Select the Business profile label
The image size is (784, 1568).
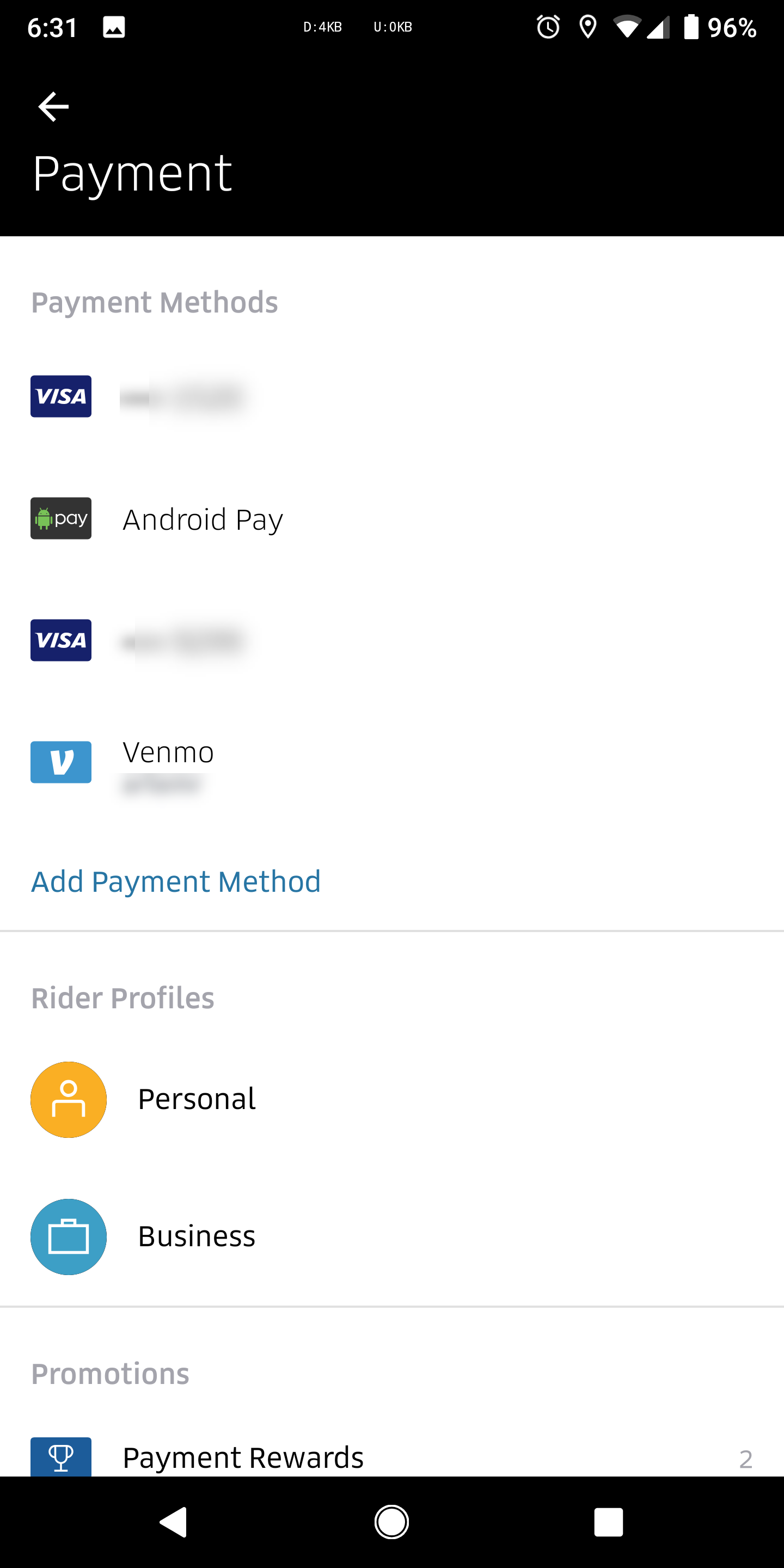coord(196,1236)
